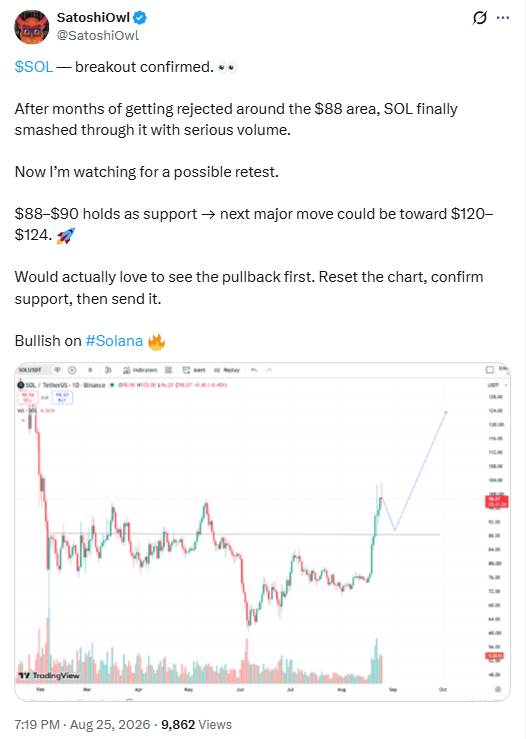Open the $SOL cashtag link
This screenshot has height=739, width=526.
33,67
